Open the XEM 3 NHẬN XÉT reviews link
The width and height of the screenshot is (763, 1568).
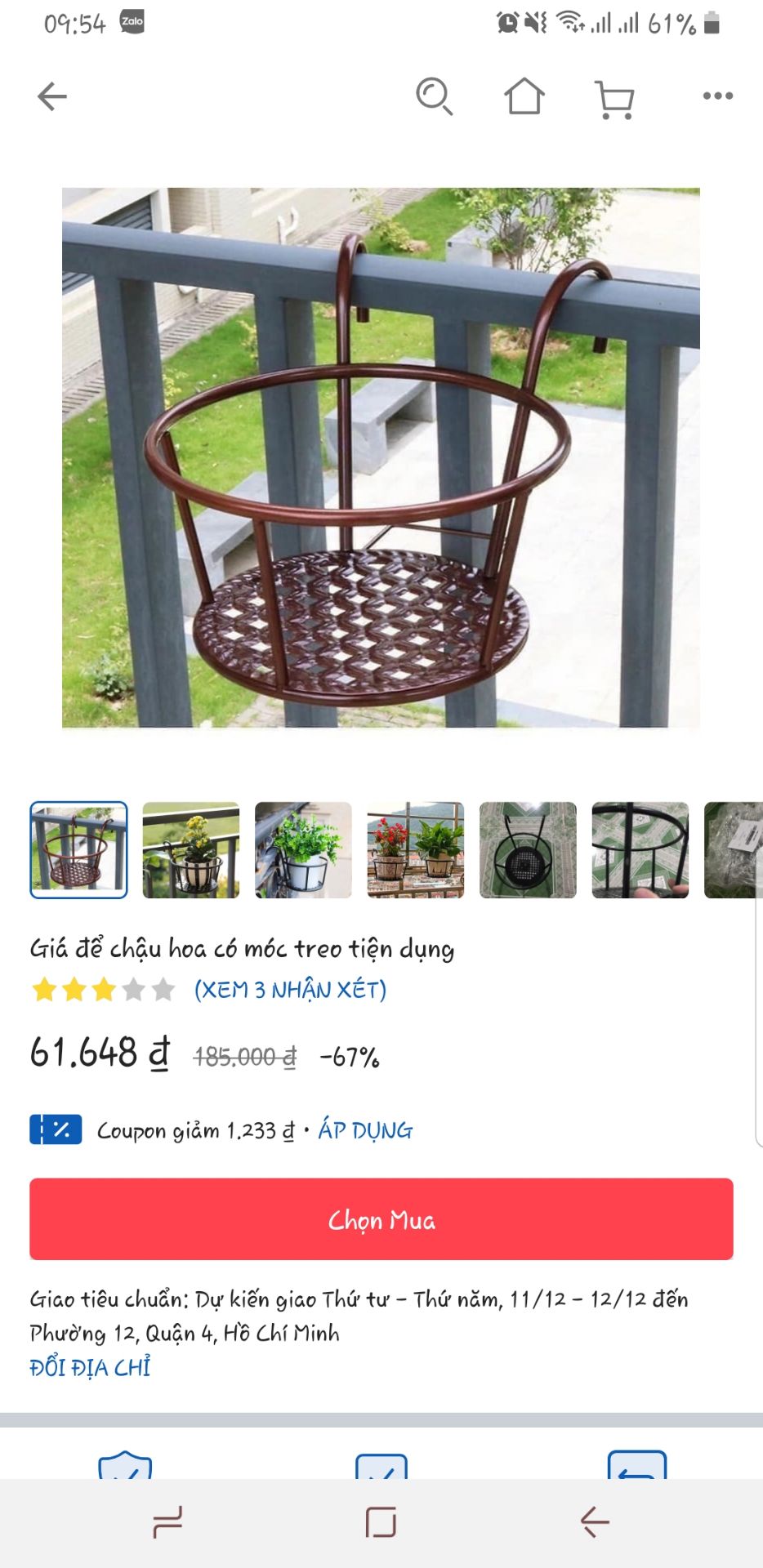click(x=290, y=990)
